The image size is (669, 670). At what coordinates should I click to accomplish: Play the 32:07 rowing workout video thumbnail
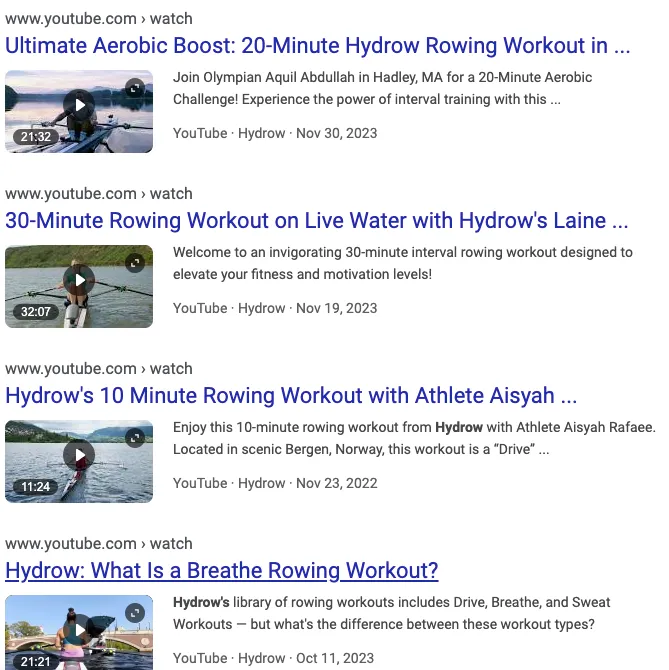tap(79, 281)
